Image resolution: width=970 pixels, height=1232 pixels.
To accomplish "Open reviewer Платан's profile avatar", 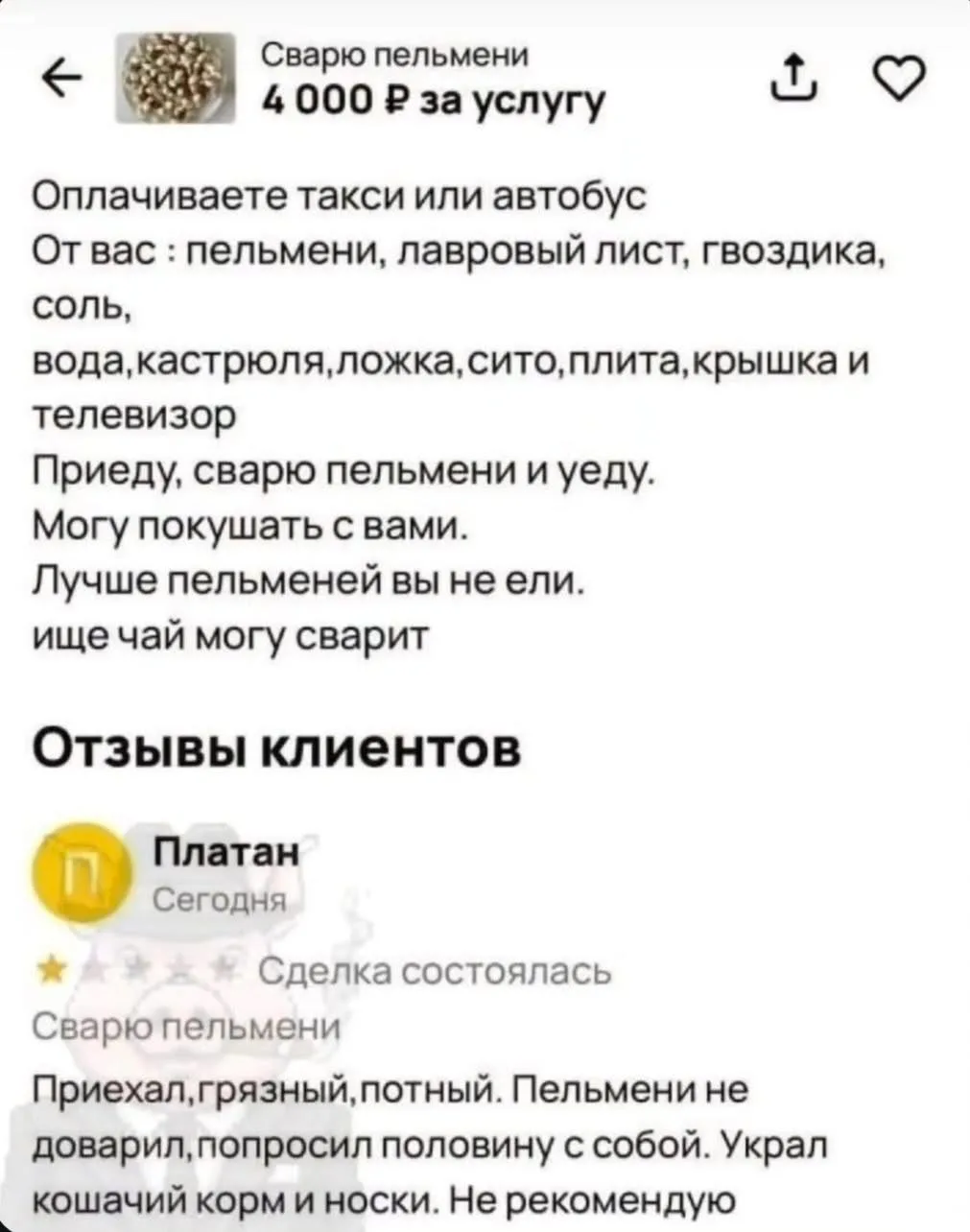I will (83, 870).
